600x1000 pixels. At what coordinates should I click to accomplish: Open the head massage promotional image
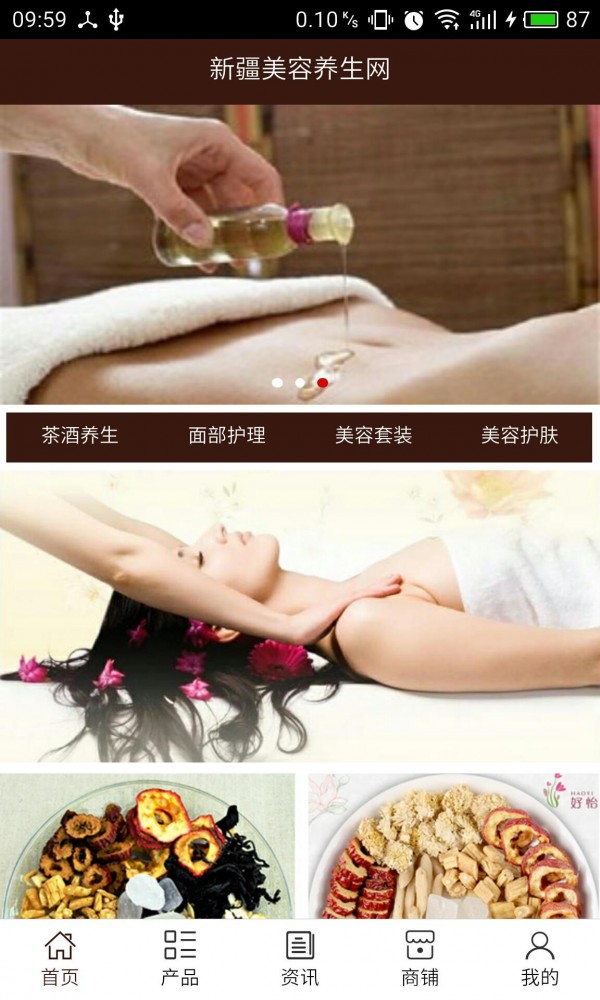[x=300, y=615]
